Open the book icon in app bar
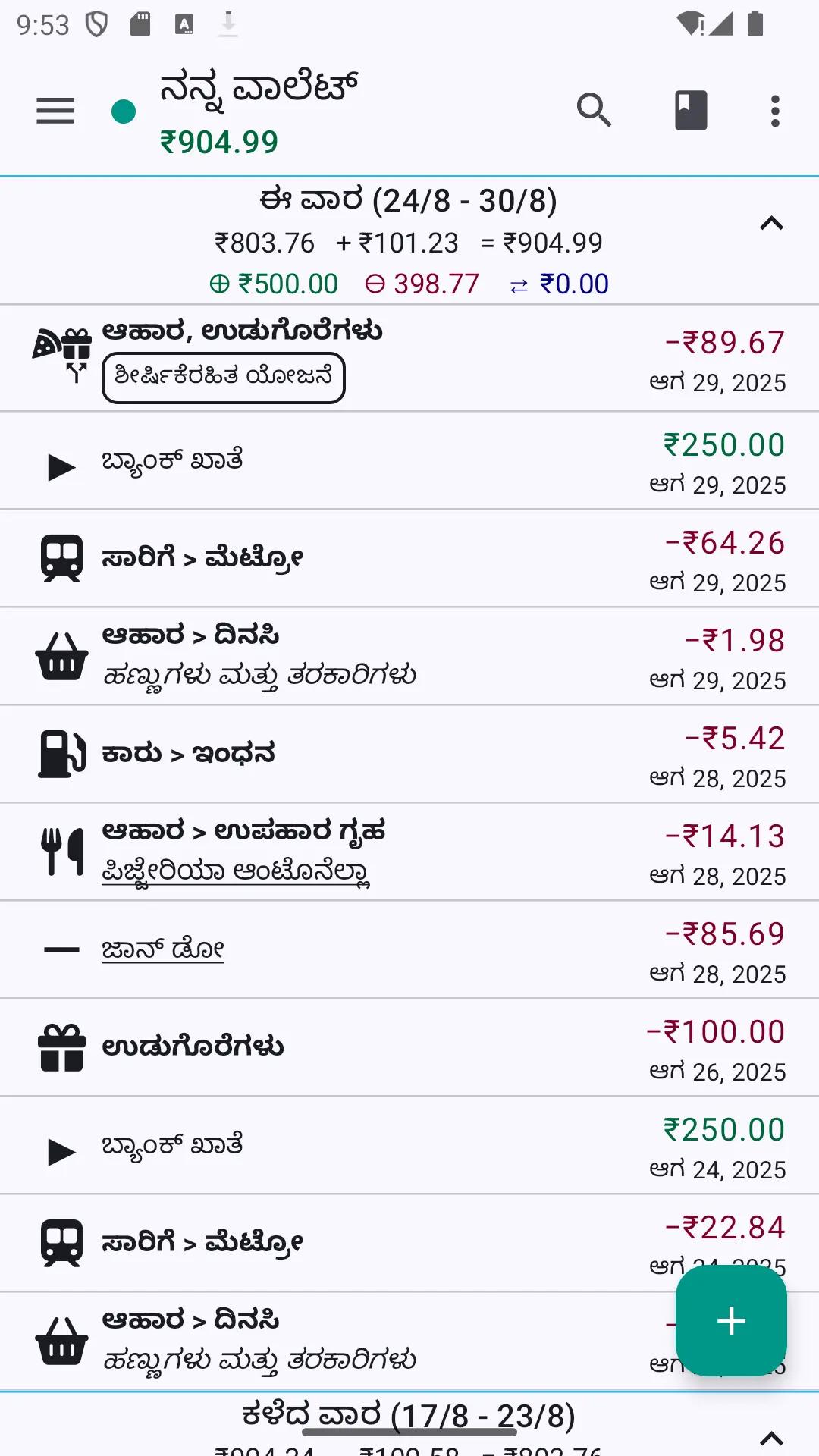The image size is (819, 1456). (x=691, y=111)
